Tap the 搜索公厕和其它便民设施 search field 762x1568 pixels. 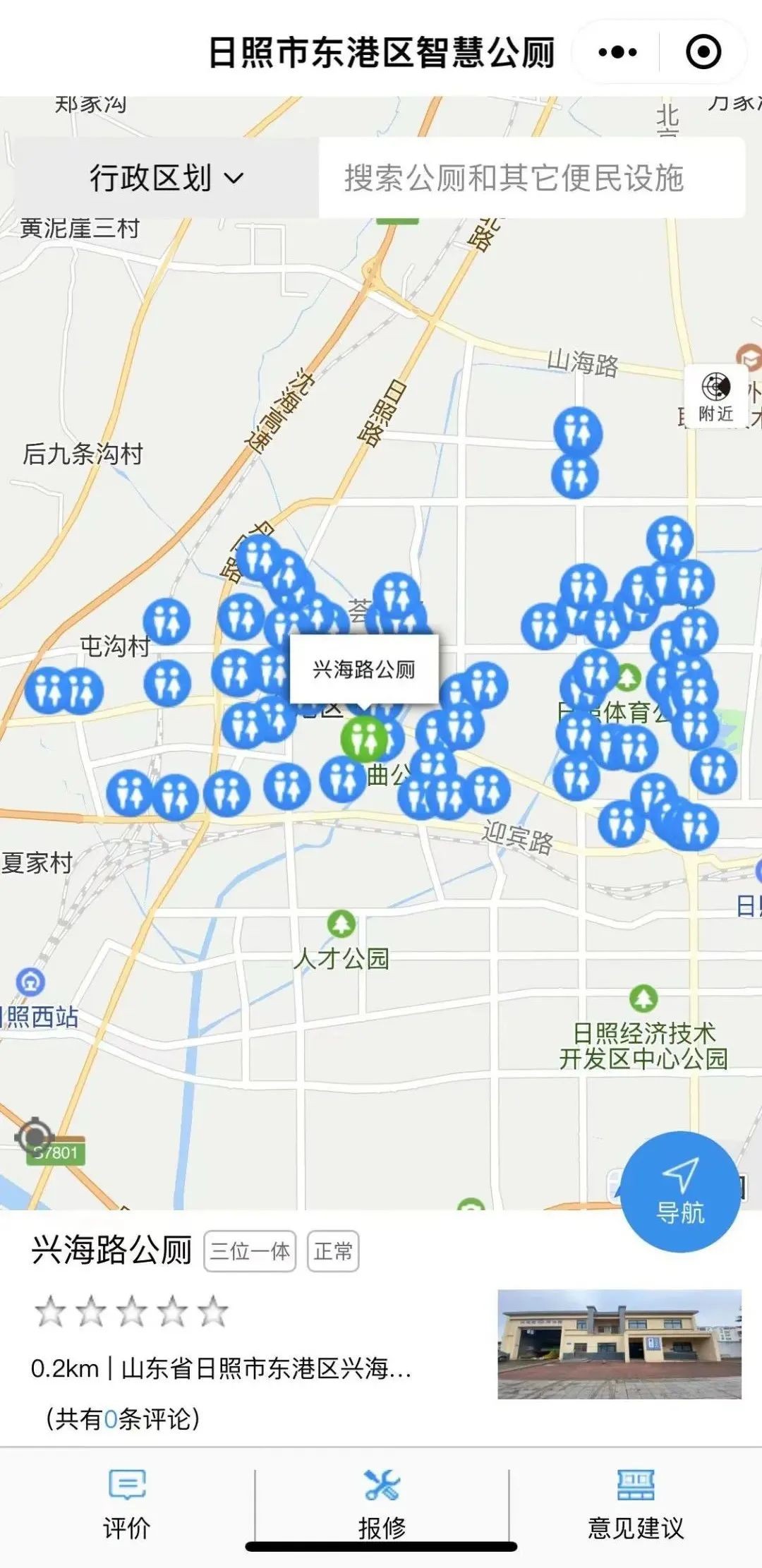[532, 178]
